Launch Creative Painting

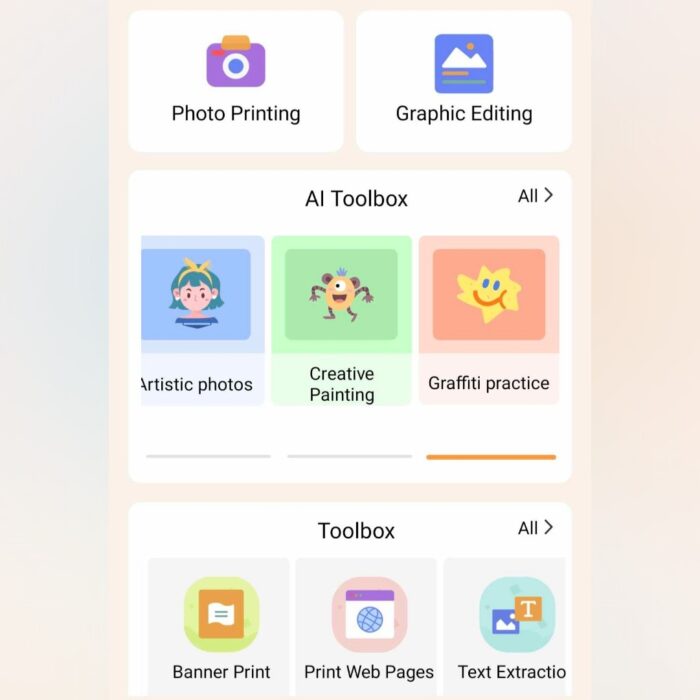coord(341,320)
